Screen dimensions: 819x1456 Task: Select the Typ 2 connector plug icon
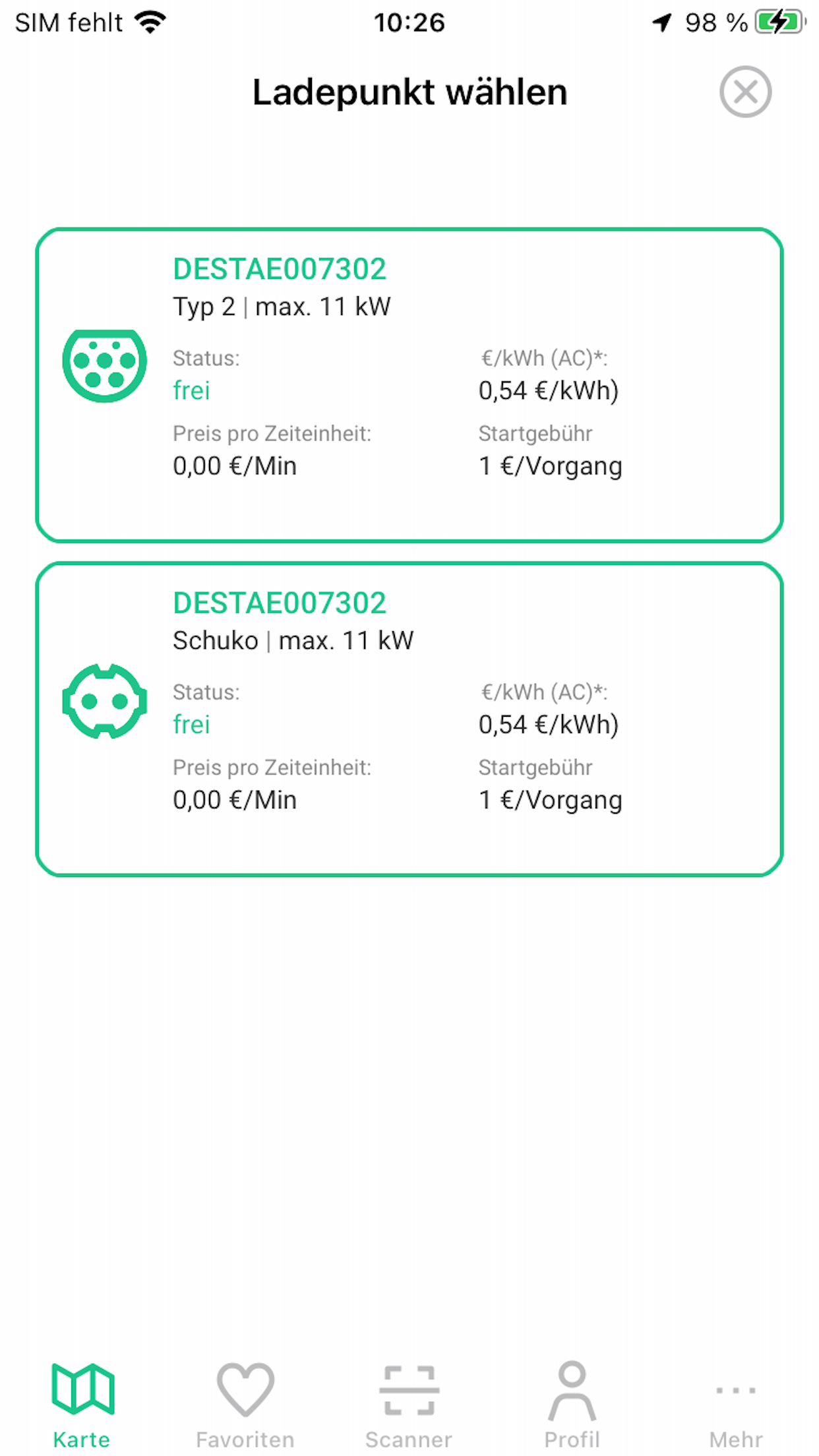[106, 365]
